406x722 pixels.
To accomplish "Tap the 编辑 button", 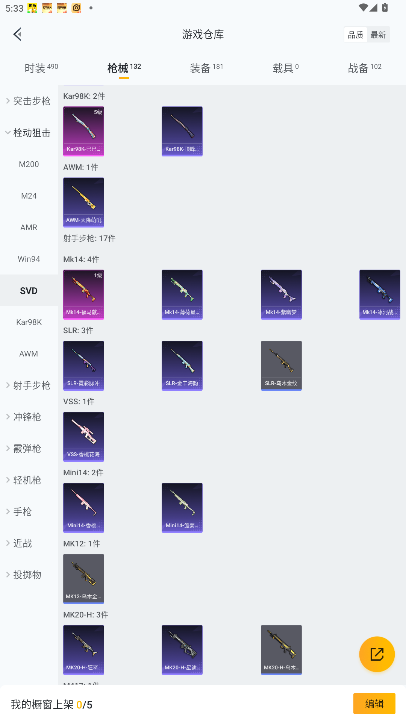I will (x=374, y=704).
